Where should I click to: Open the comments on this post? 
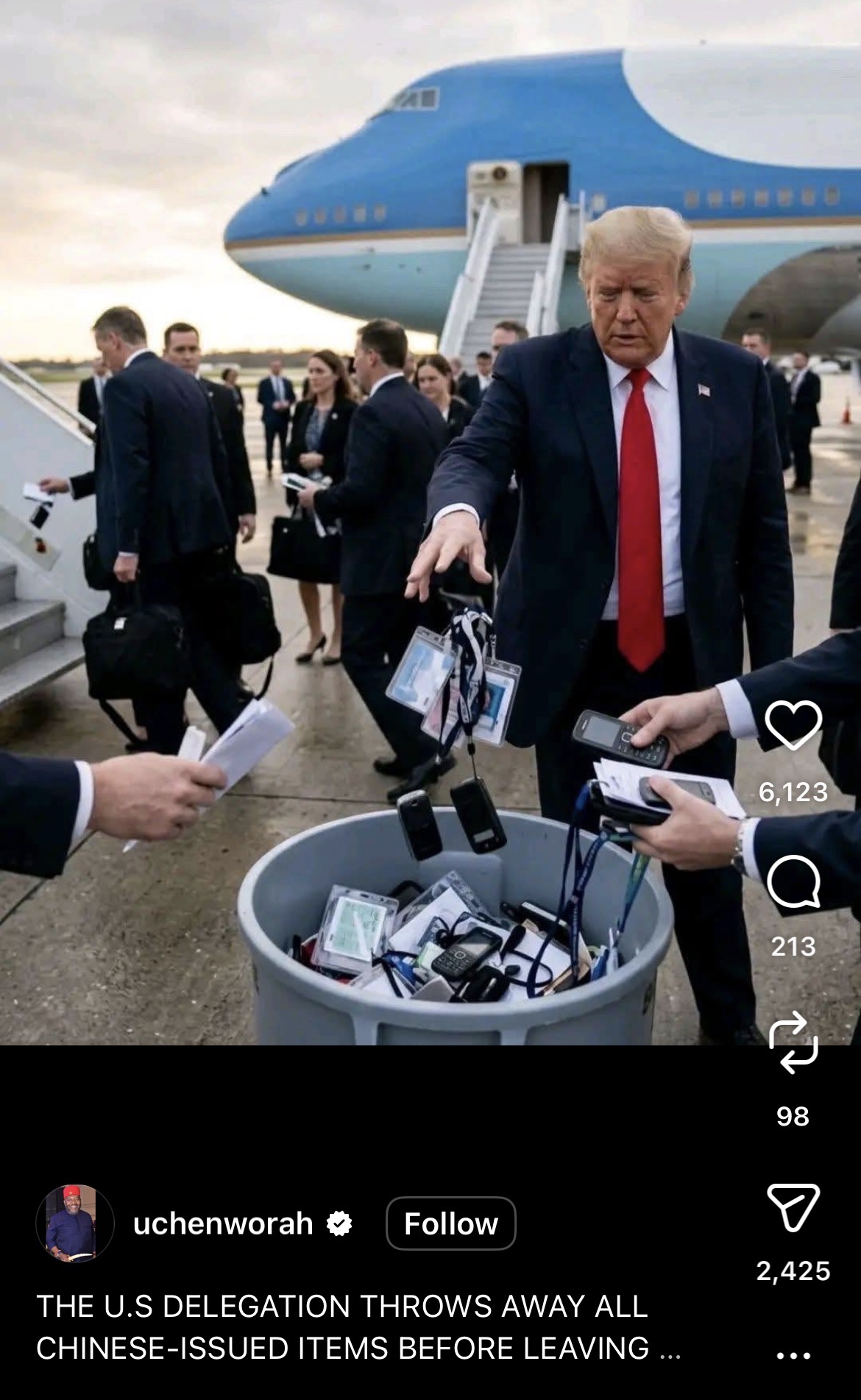click(793, 881)
